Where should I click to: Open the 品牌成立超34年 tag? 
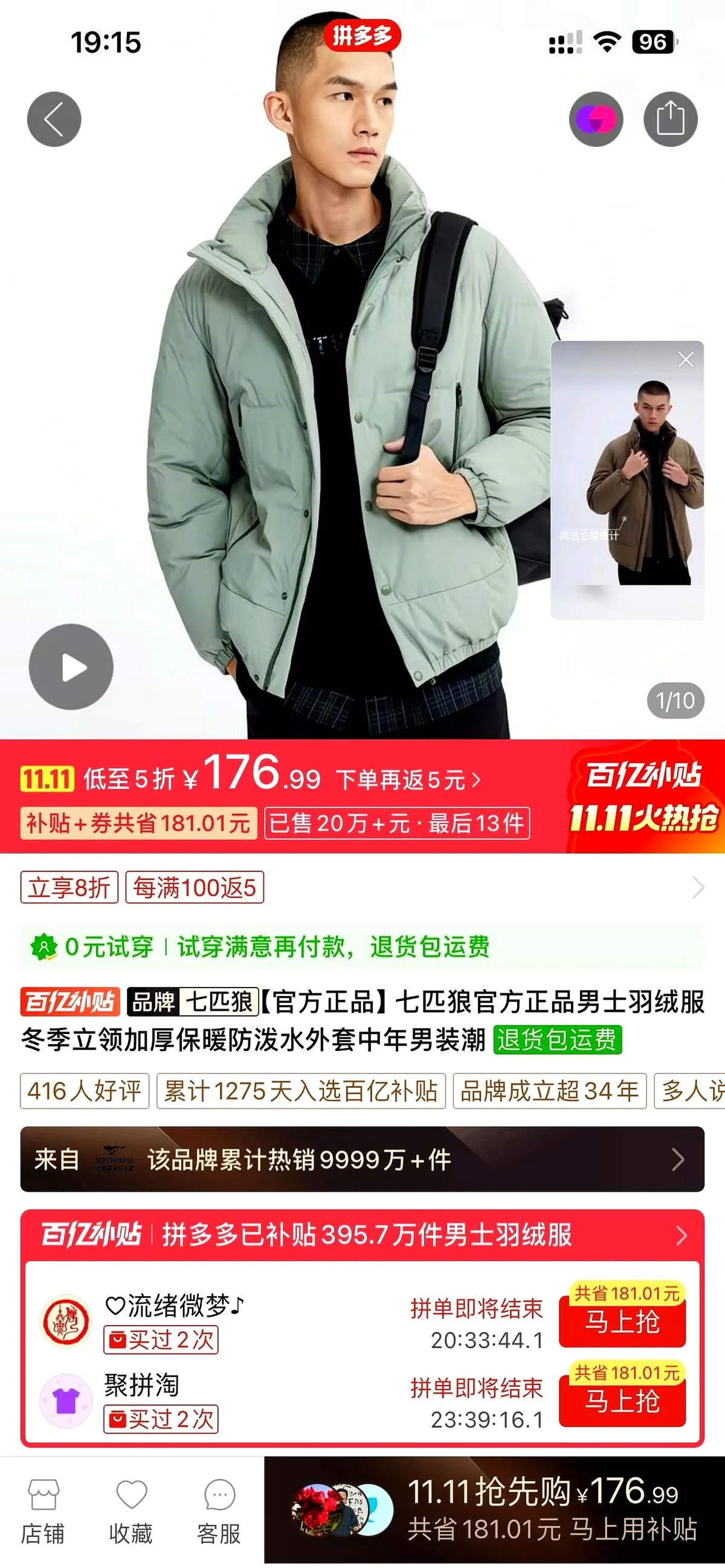pos(549,1091)
